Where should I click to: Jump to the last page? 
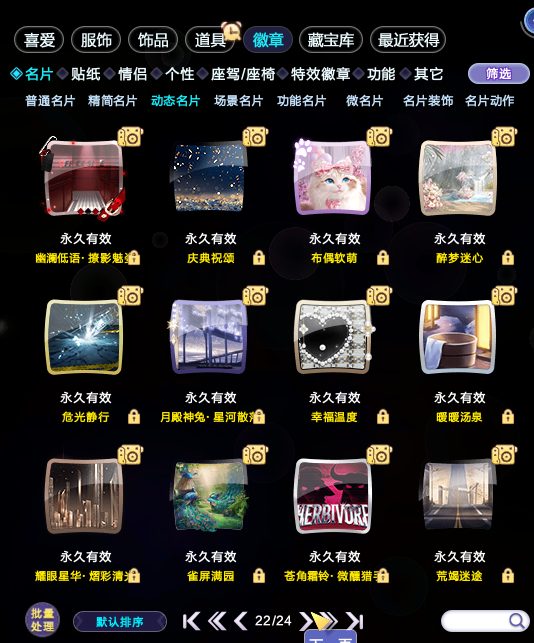pos(354,621)
